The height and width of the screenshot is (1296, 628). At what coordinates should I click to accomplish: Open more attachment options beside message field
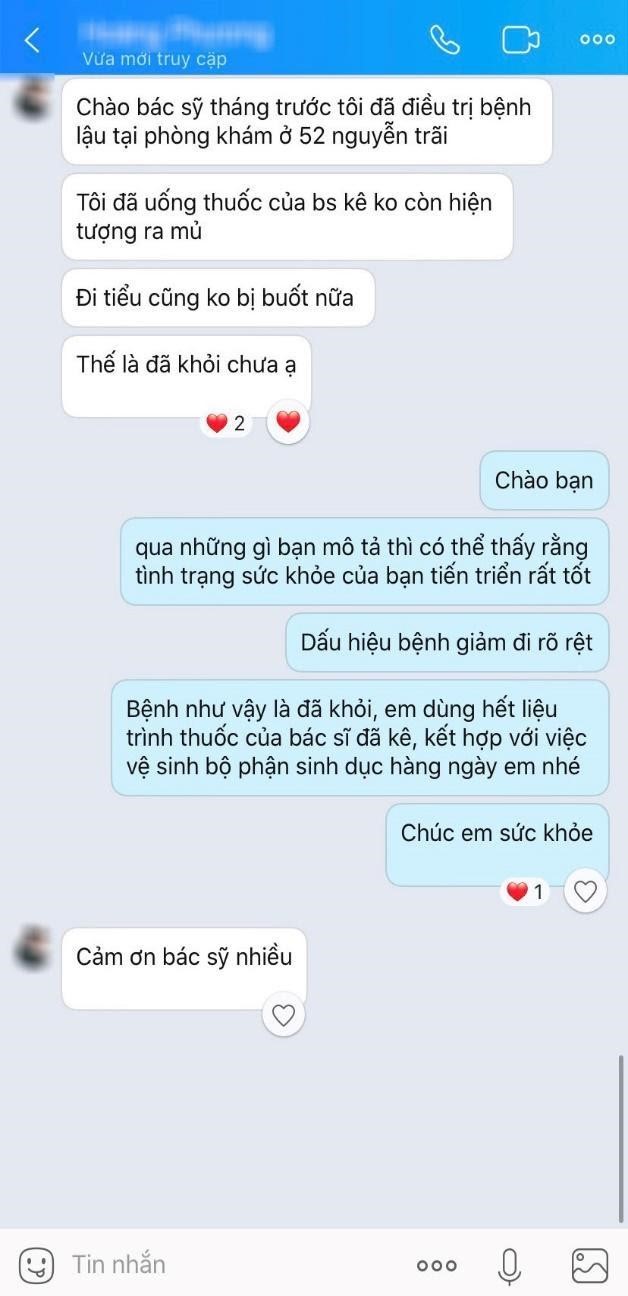coord(437,1265)
